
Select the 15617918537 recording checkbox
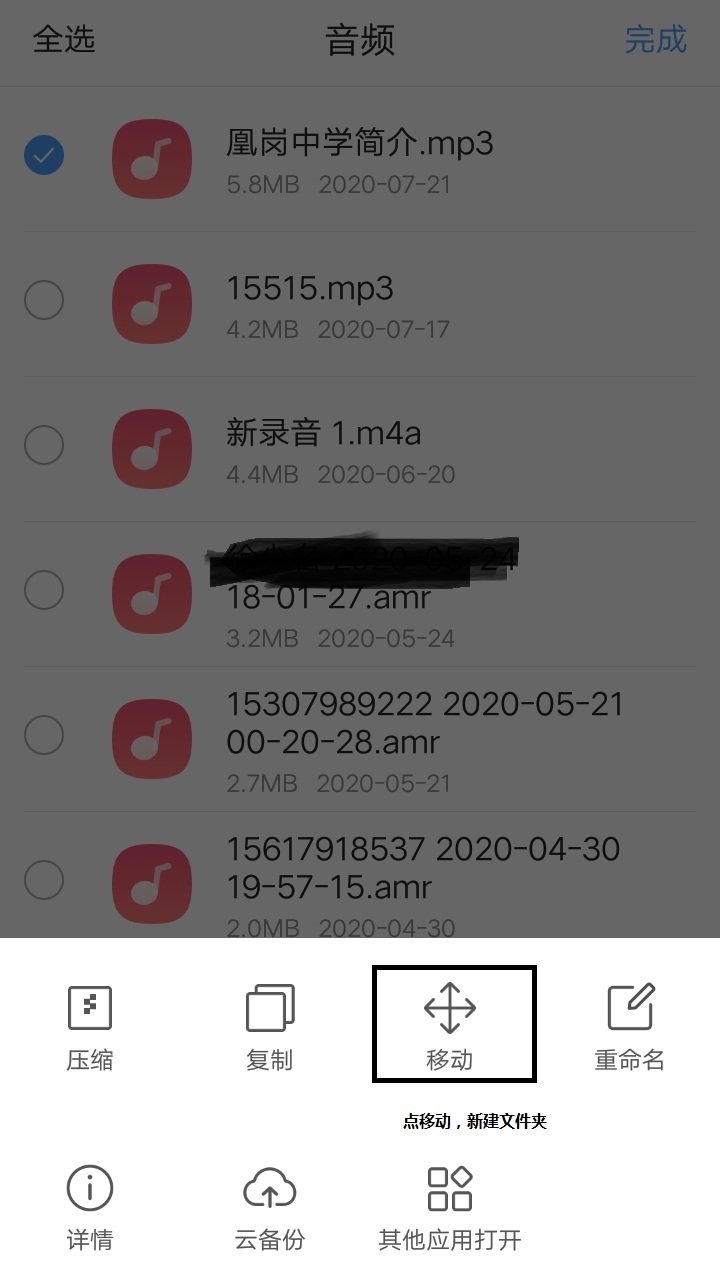pos(44,880)
